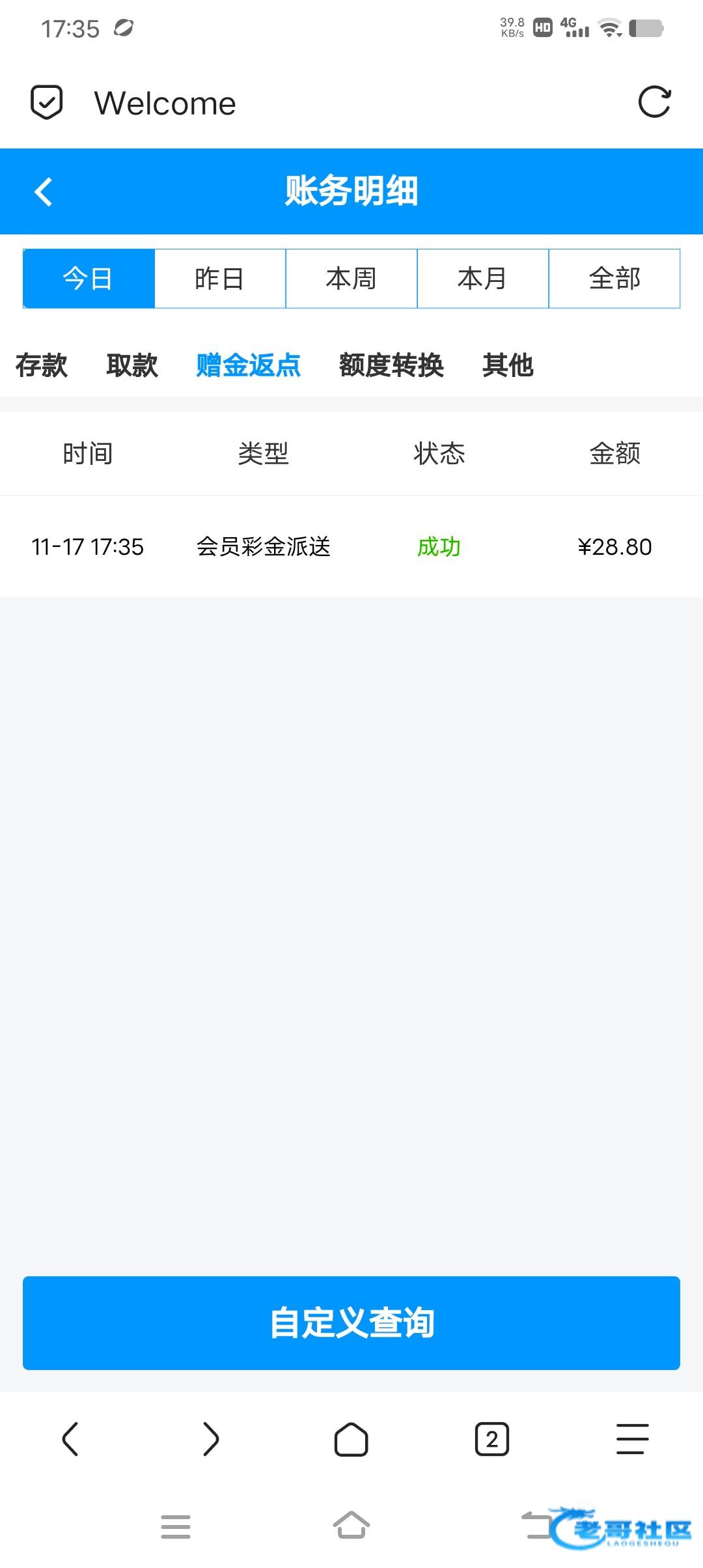Select the 赠金返点 category
Viewport: 703px width, 1568px height.
[248, 365]
